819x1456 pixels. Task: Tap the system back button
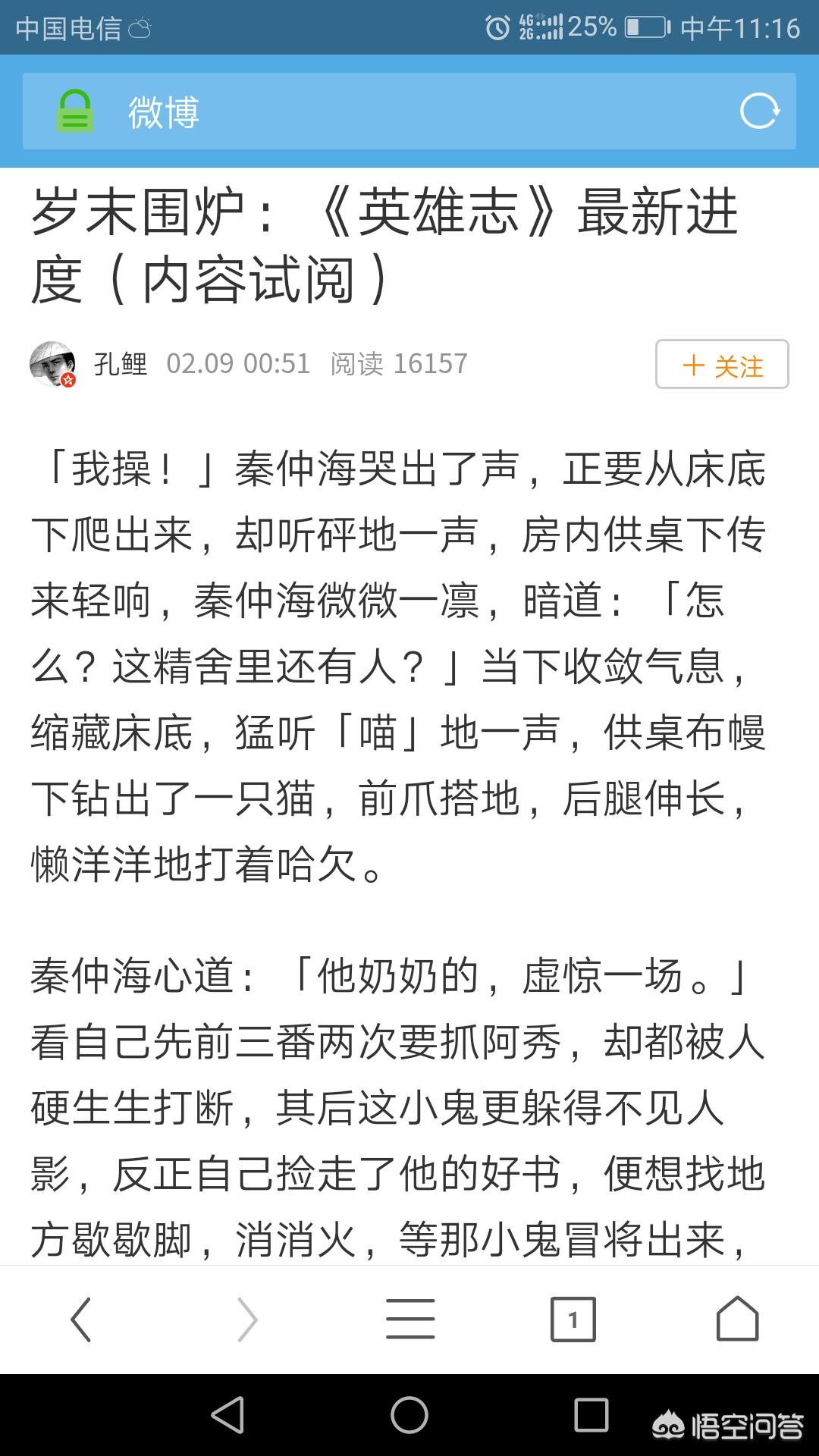[x=227, y=1415]
